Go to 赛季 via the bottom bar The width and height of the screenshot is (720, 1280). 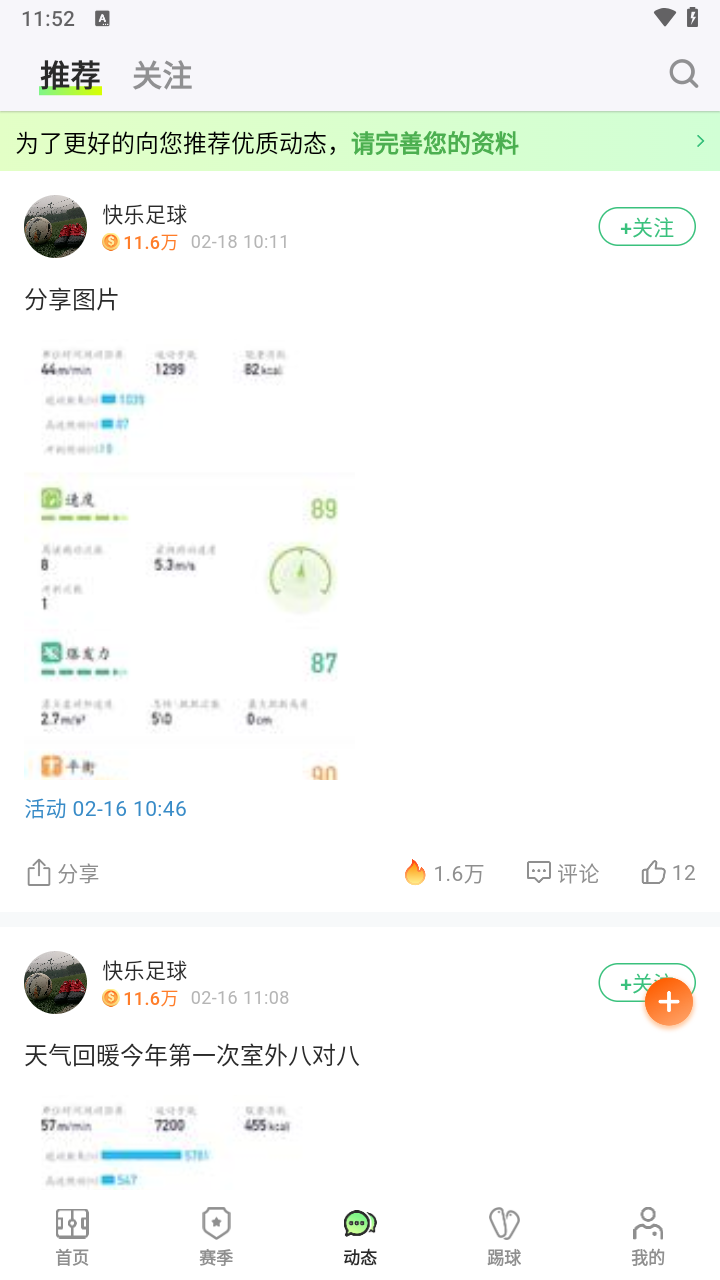pyautogui.click(x=216, y=1234)
